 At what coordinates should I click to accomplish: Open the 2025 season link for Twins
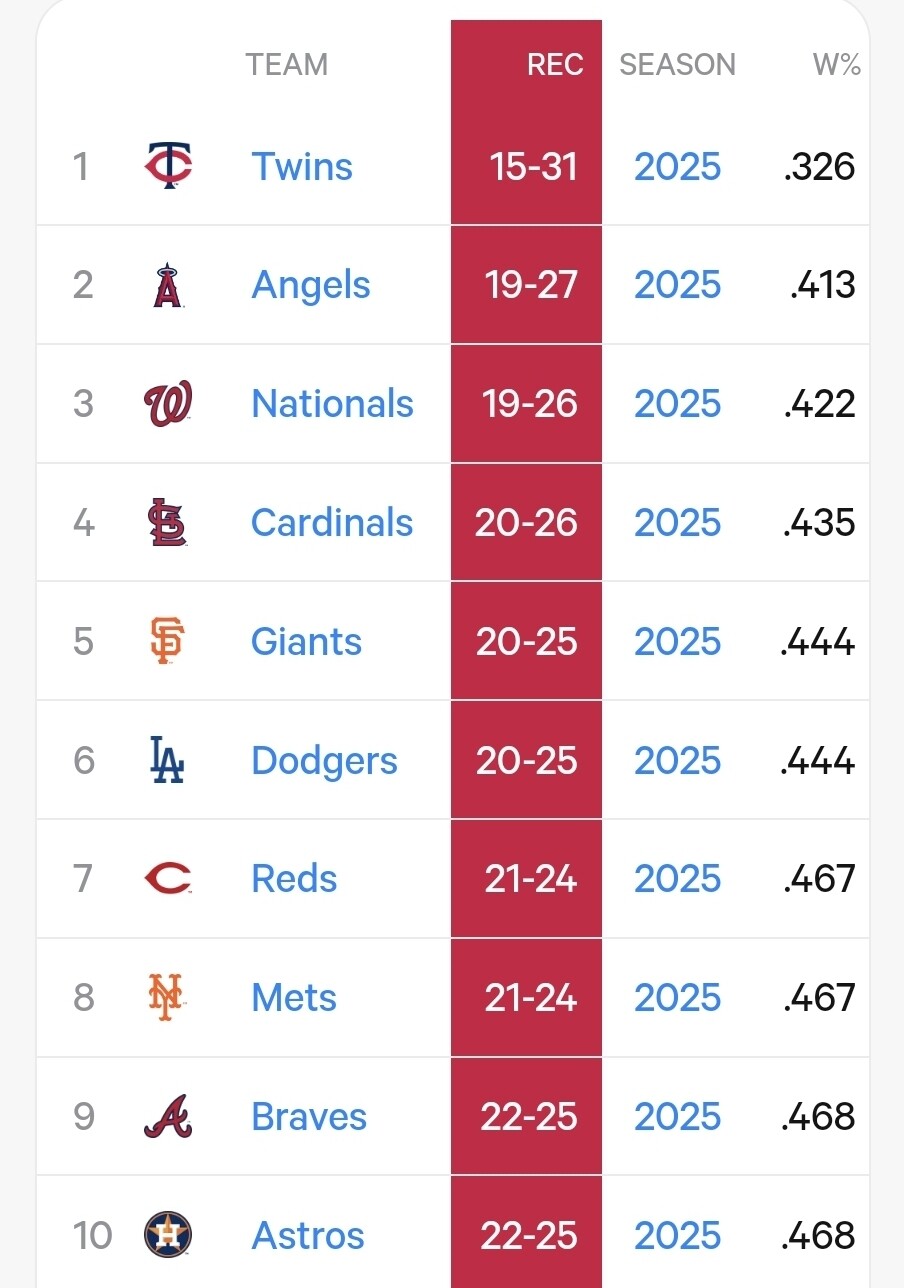677,166
